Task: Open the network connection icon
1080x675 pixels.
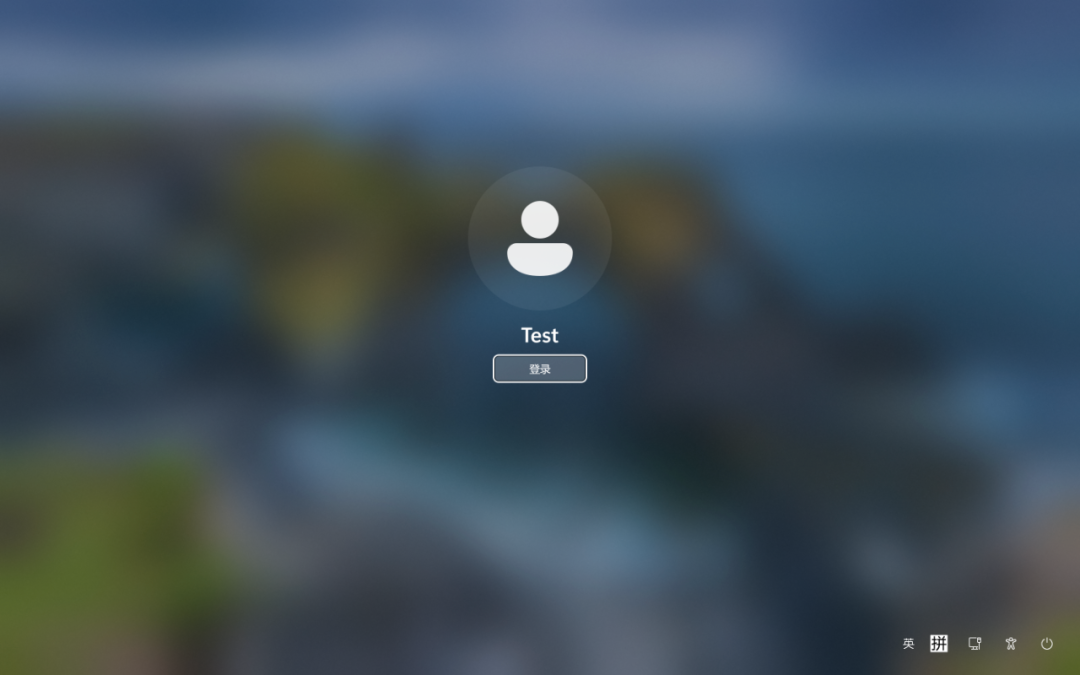Action: tap(974, 643)
